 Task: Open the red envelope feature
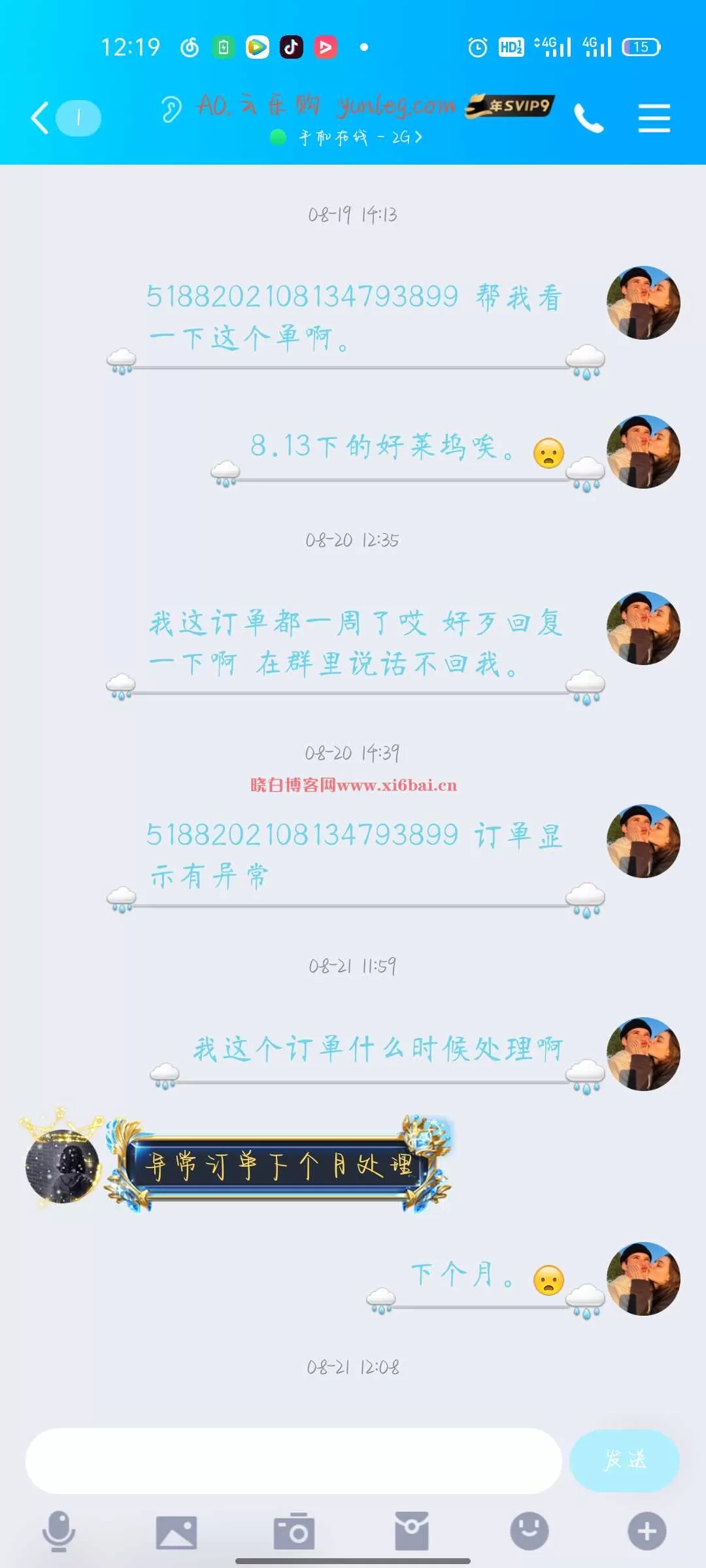point(412,1531)
